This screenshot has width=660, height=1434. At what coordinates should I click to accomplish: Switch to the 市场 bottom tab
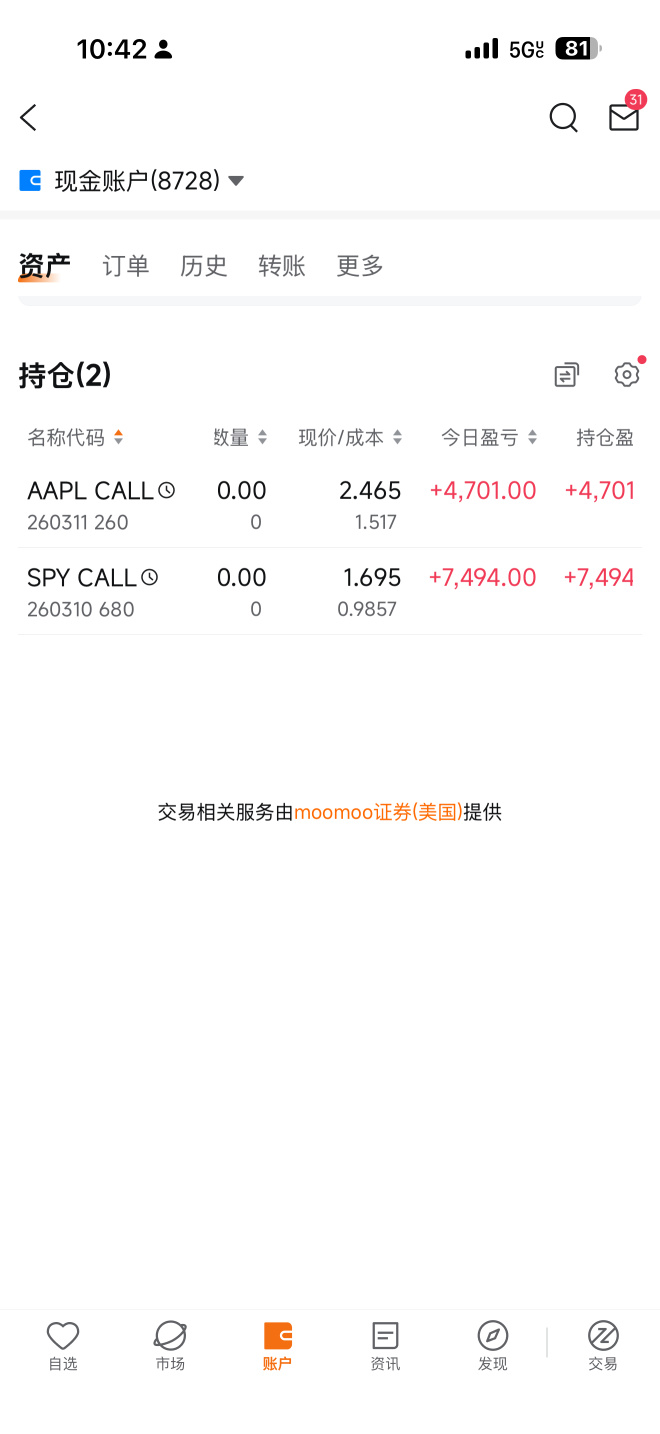[x=170, y=1346]
